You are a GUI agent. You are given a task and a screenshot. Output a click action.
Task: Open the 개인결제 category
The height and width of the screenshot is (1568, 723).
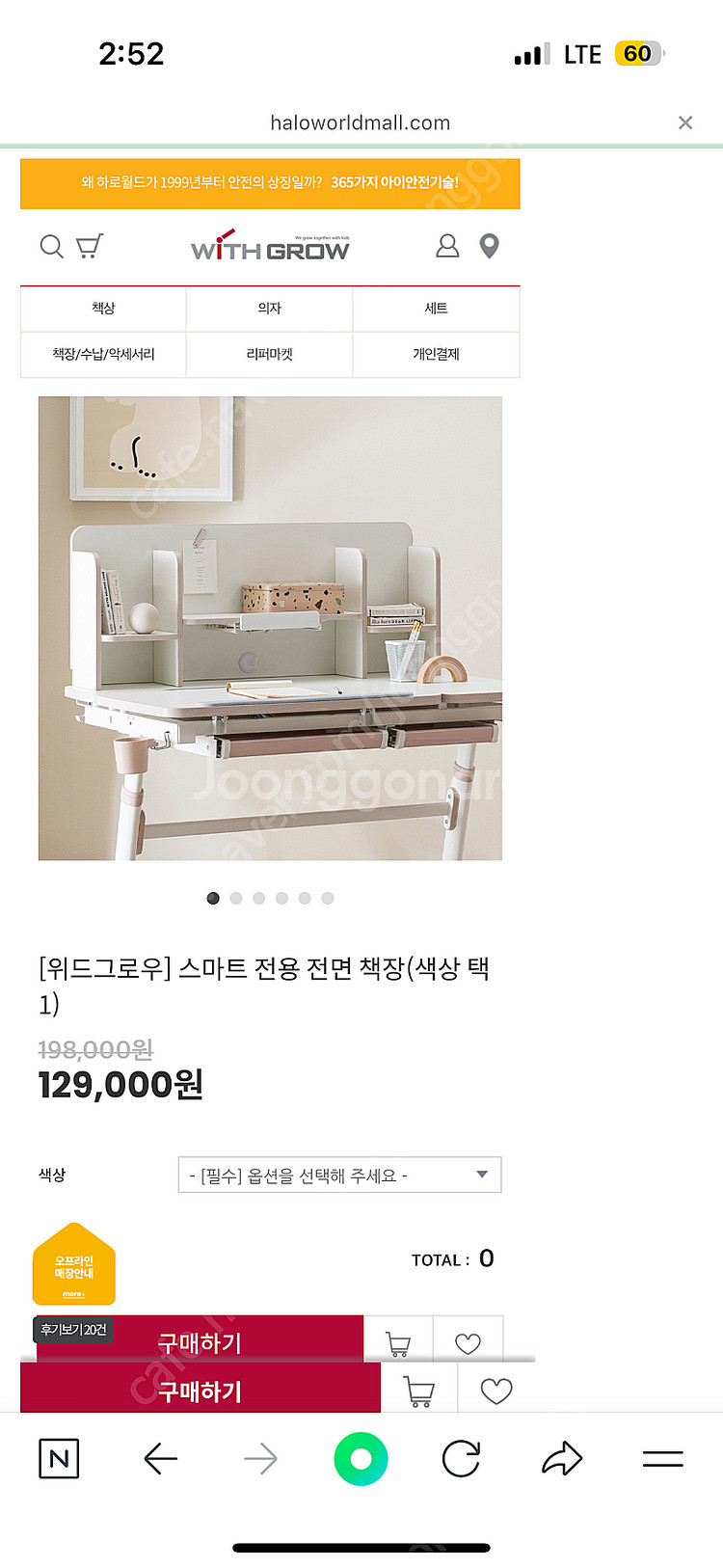[x=436, y=354]
